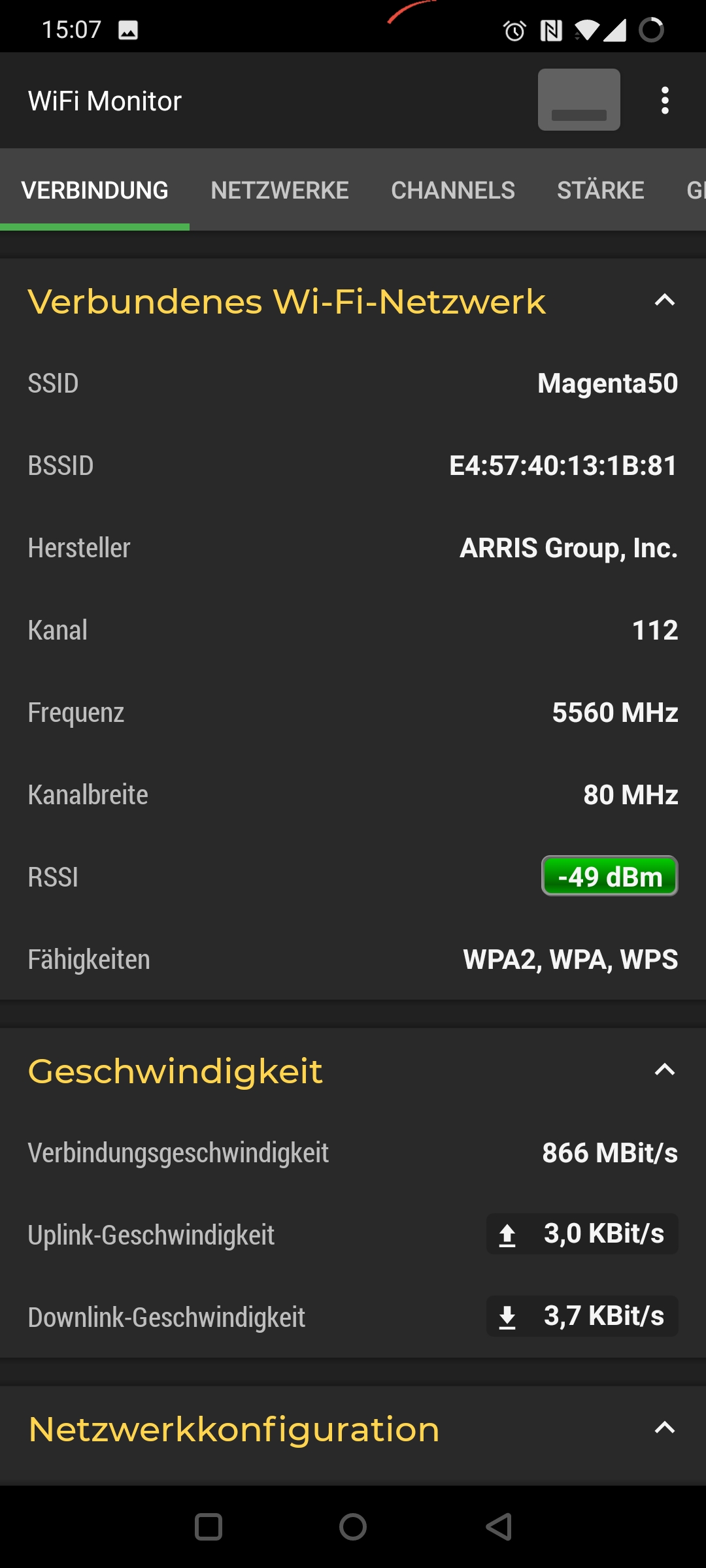706x1568 pixels.
Task: Open recent apps from the navigation bar
Action: coord(209,1527)
